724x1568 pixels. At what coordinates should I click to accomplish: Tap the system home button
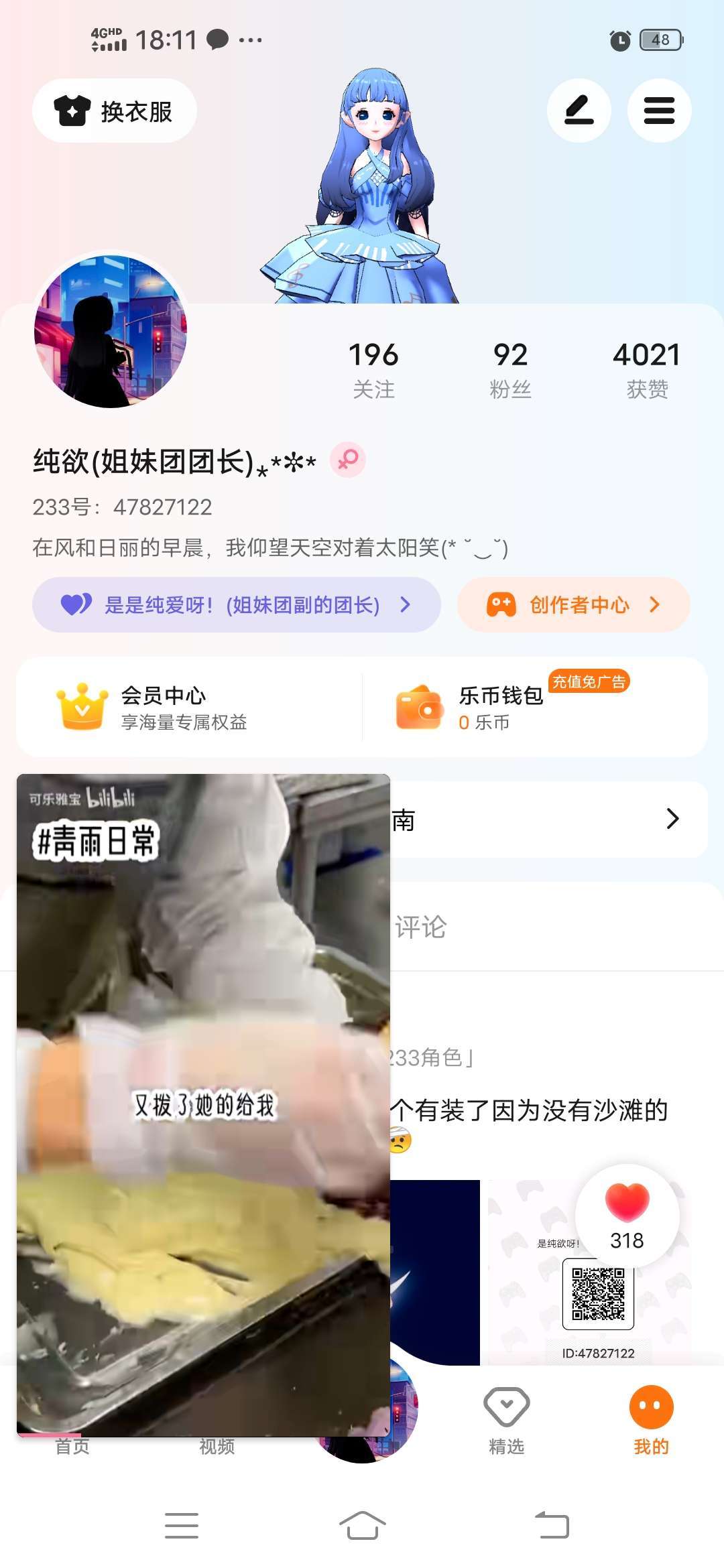pos(362,1526)
